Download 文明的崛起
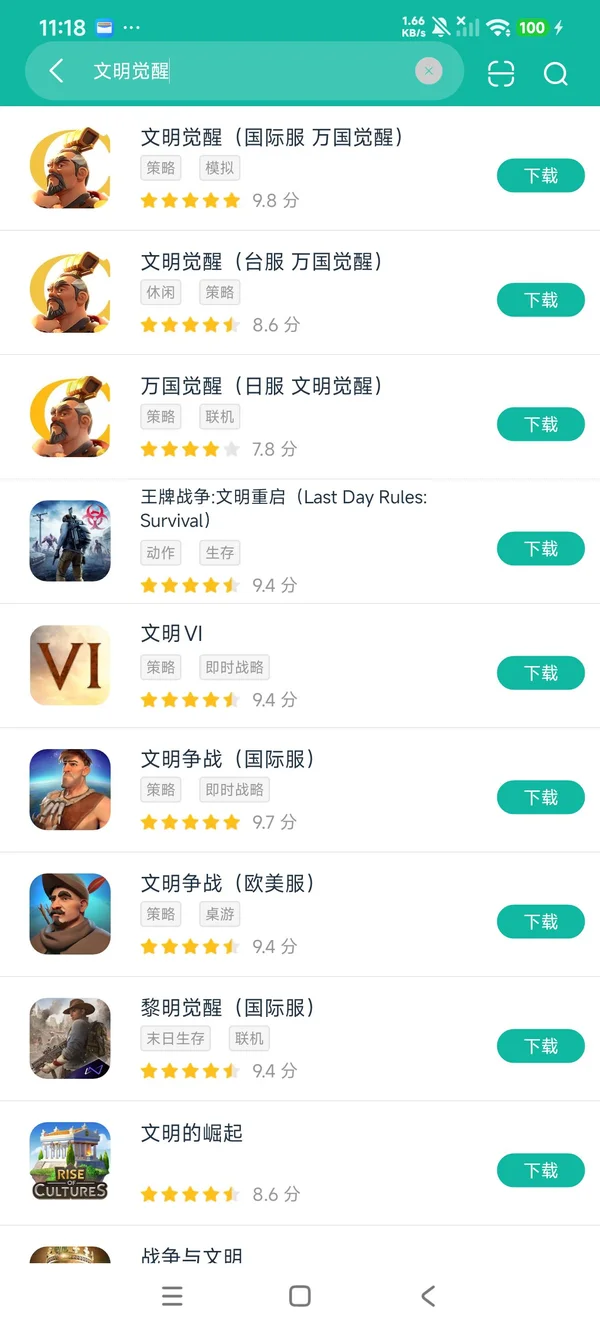600x1333 pixels. [x=540, y=1170]
